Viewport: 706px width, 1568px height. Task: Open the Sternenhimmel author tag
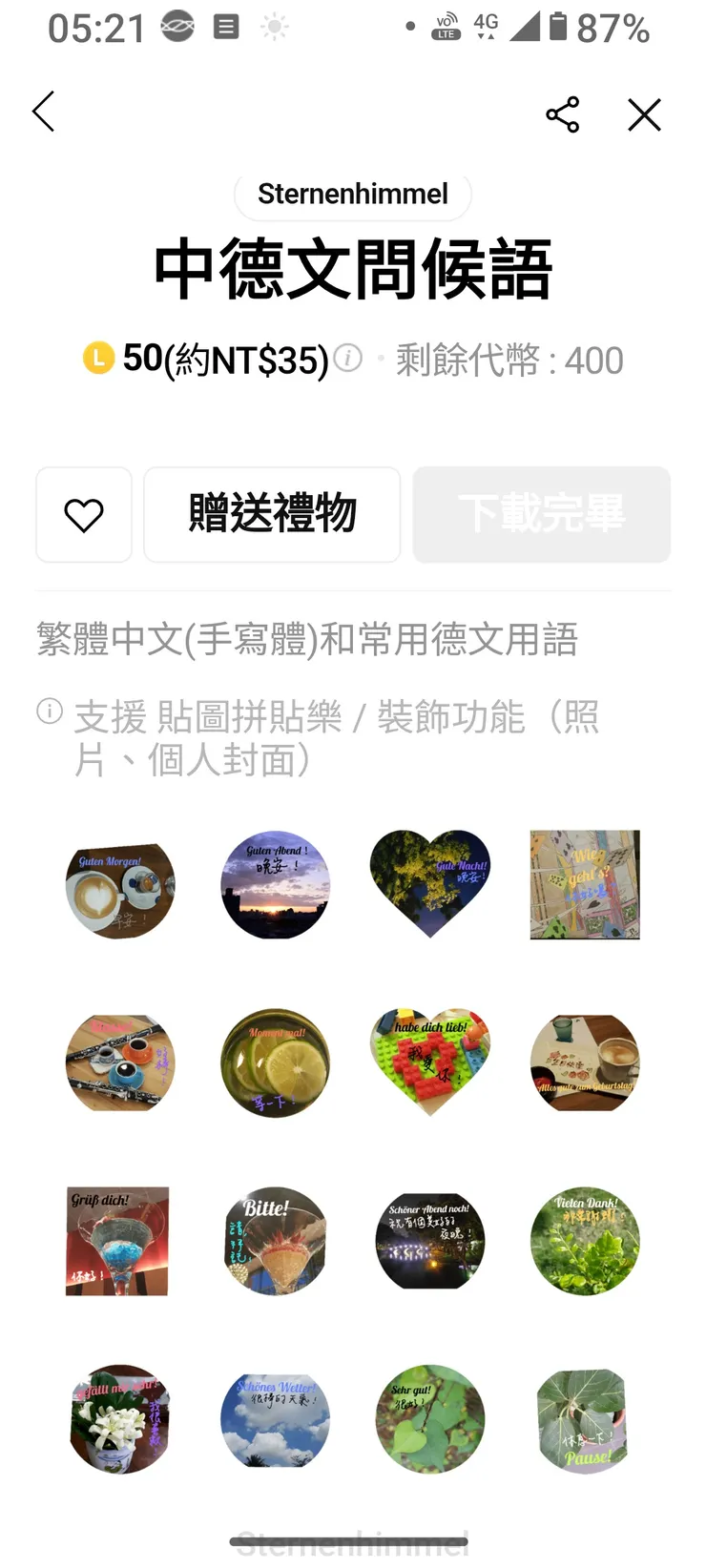click(x=352, y=195)
